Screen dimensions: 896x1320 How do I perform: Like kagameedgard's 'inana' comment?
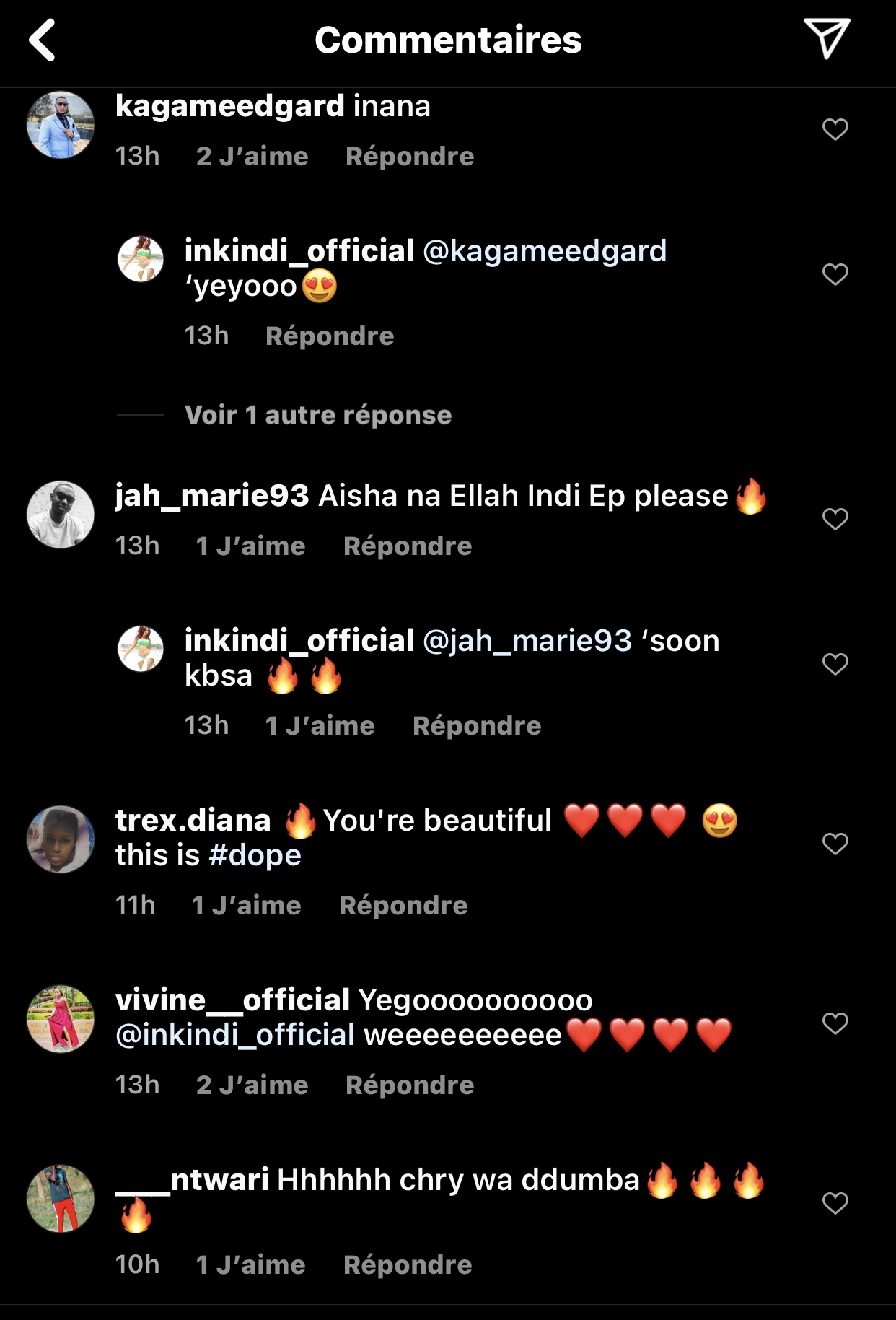835,130
